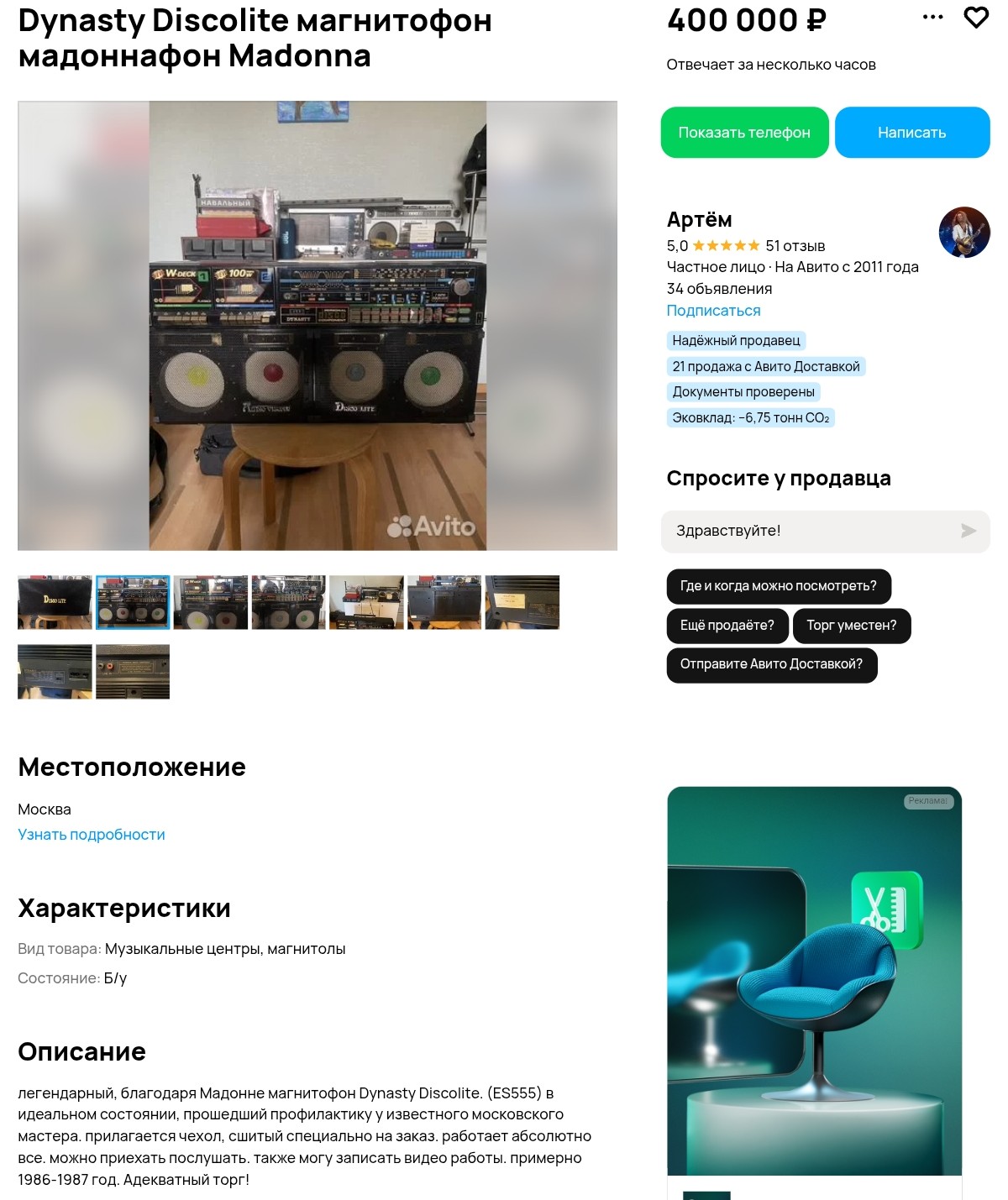View Надёжный продавец badge details
The width and height of the screenshot is (1008, 1200).
[736, 341]
